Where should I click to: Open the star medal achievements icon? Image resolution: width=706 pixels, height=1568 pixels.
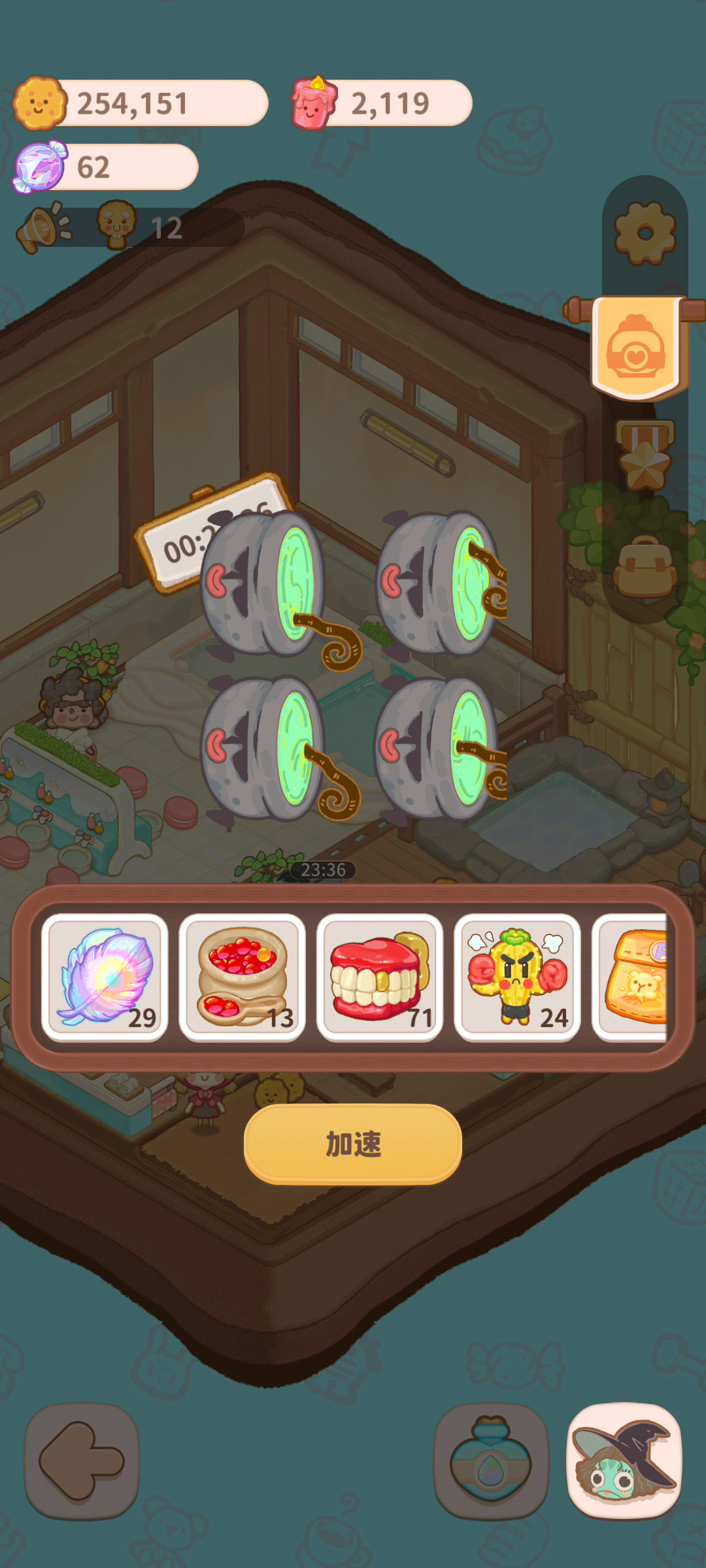(645, 455)
